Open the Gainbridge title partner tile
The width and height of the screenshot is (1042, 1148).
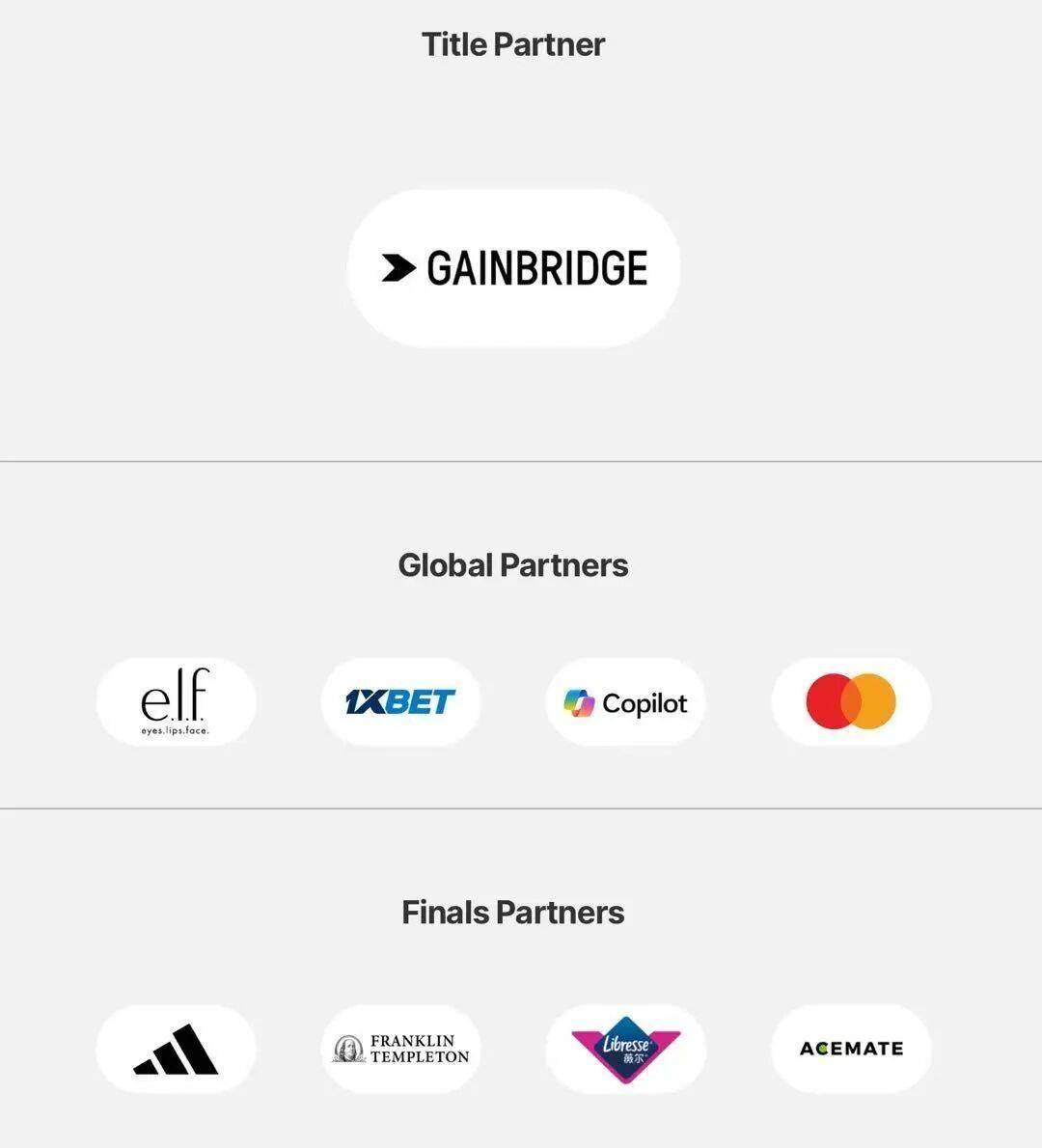pyautogui.click(x=513, y=268)
